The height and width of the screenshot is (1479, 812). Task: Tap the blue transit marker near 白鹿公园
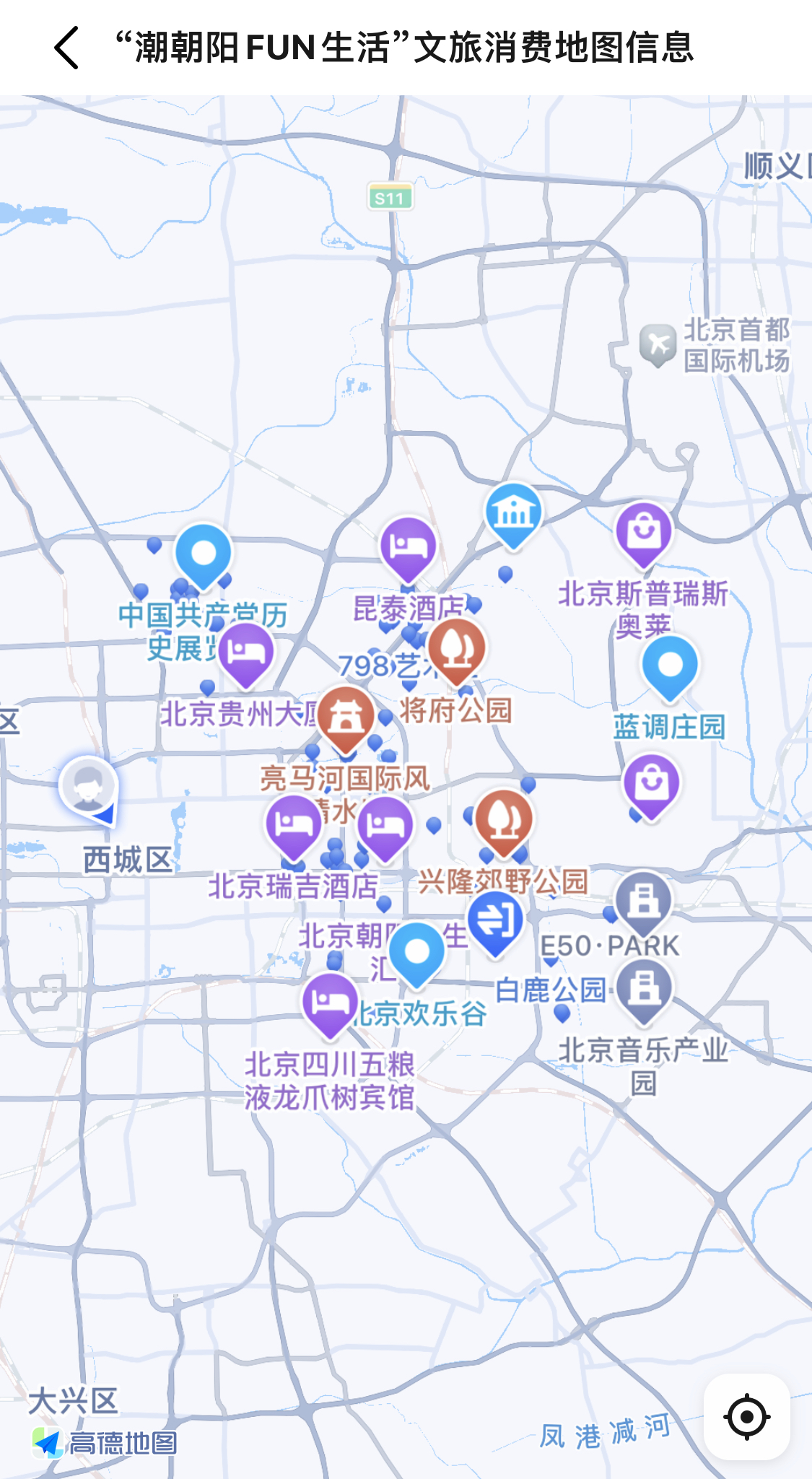(495, 920)
